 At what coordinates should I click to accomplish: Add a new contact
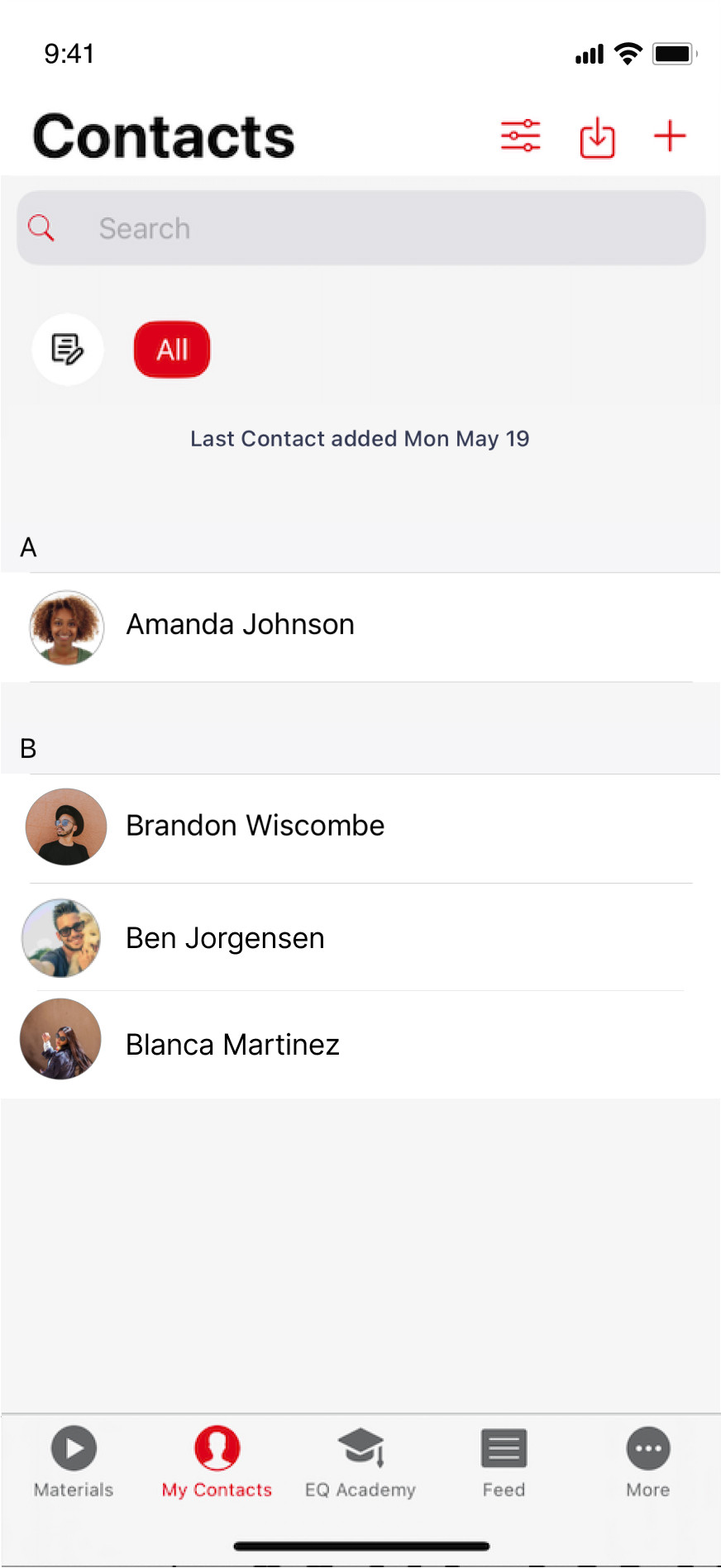[670, 136]
